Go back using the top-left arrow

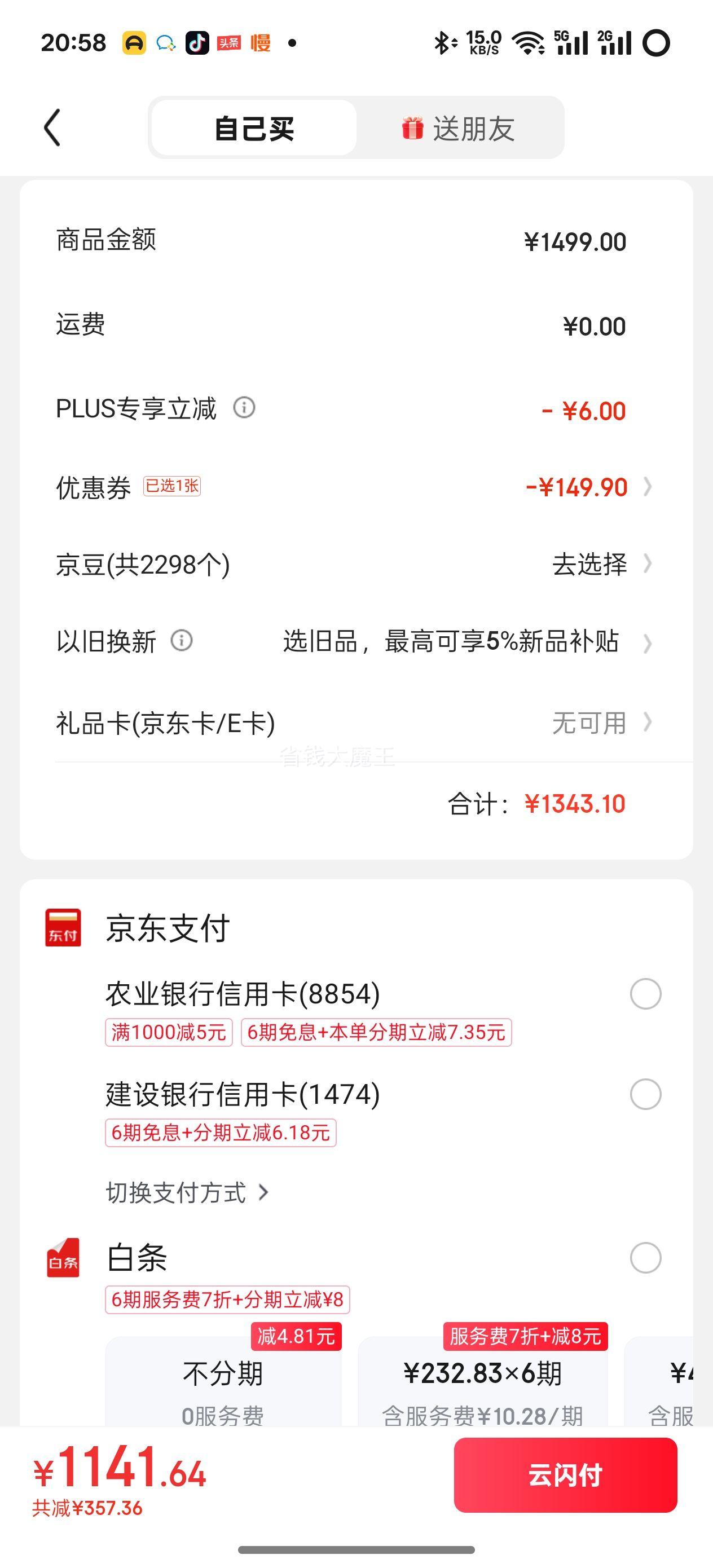[53, 128]
